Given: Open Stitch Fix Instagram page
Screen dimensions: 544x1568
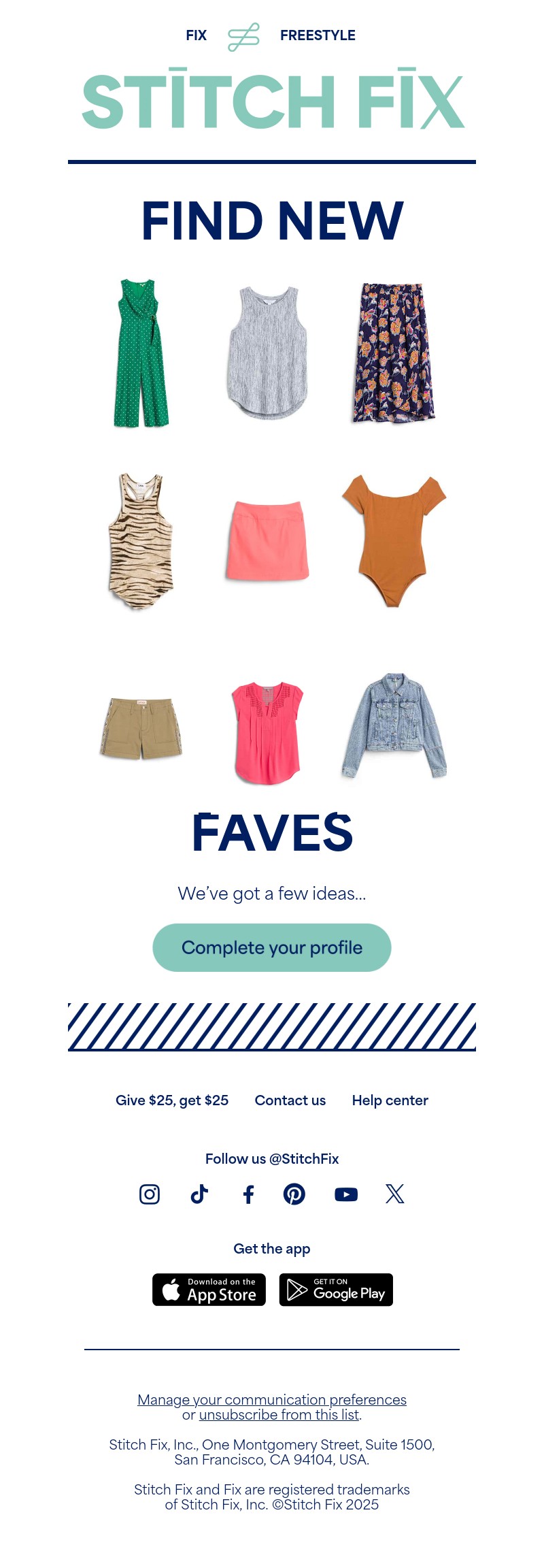Looking at the screenshot, I should point(150,1194).
